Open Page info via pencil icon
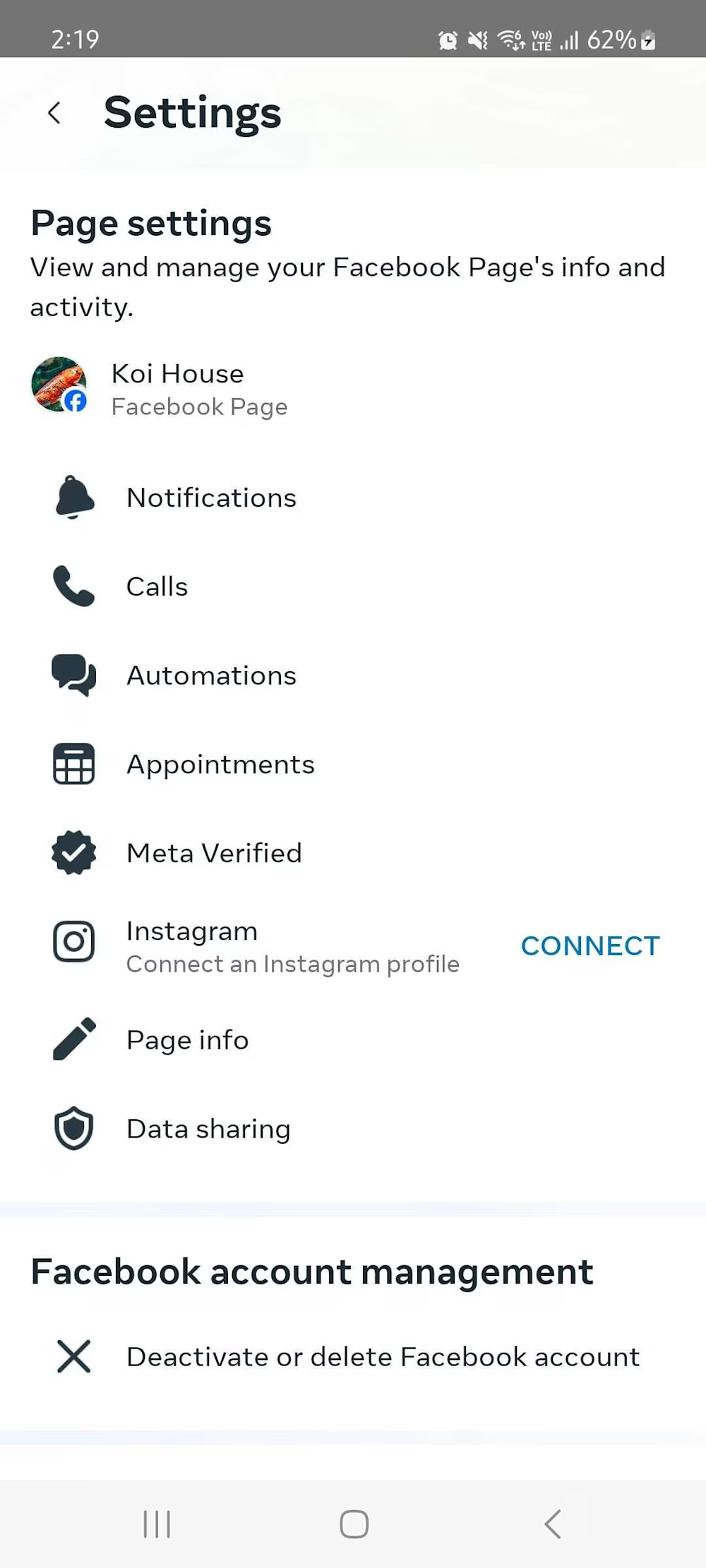Viewport: 706px width, 1568px height. [73, 1039]
